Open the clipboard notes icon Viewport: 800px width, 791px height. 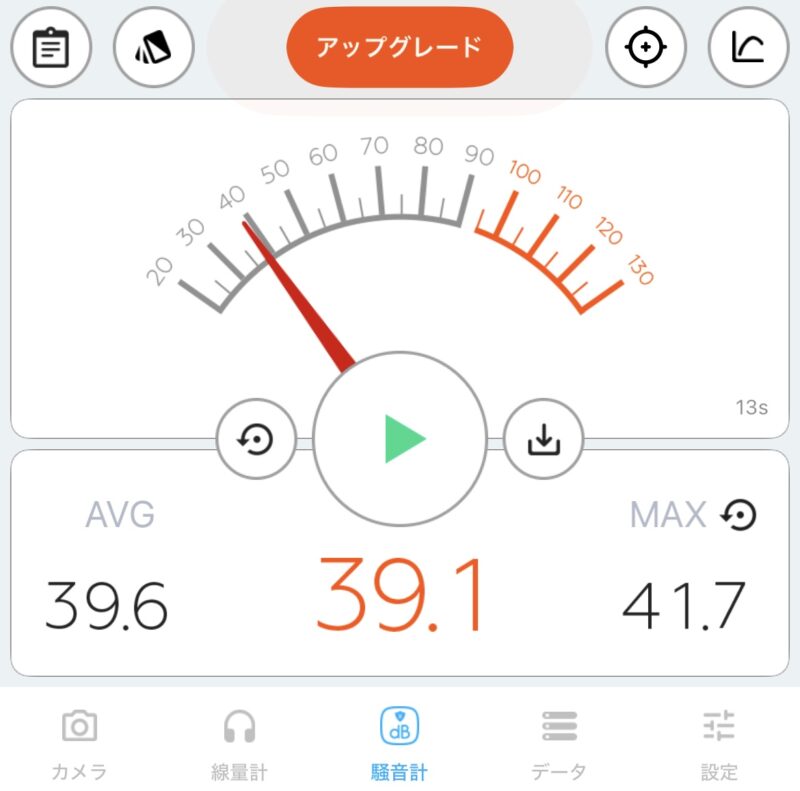(x=51, y=48)
